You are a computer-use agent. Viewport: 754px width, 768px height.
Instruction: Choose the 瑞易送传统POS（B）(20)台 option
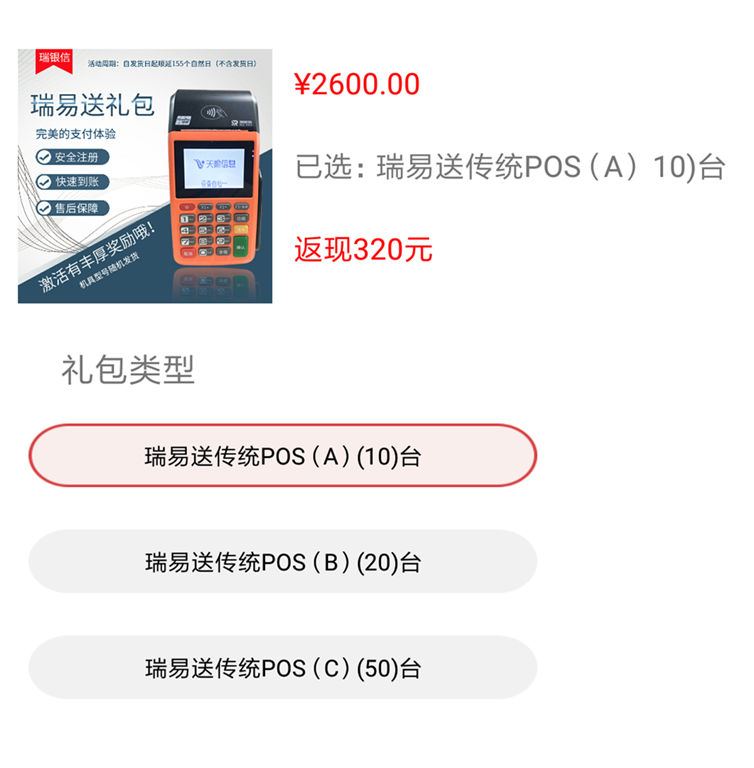tap(283, 562)
